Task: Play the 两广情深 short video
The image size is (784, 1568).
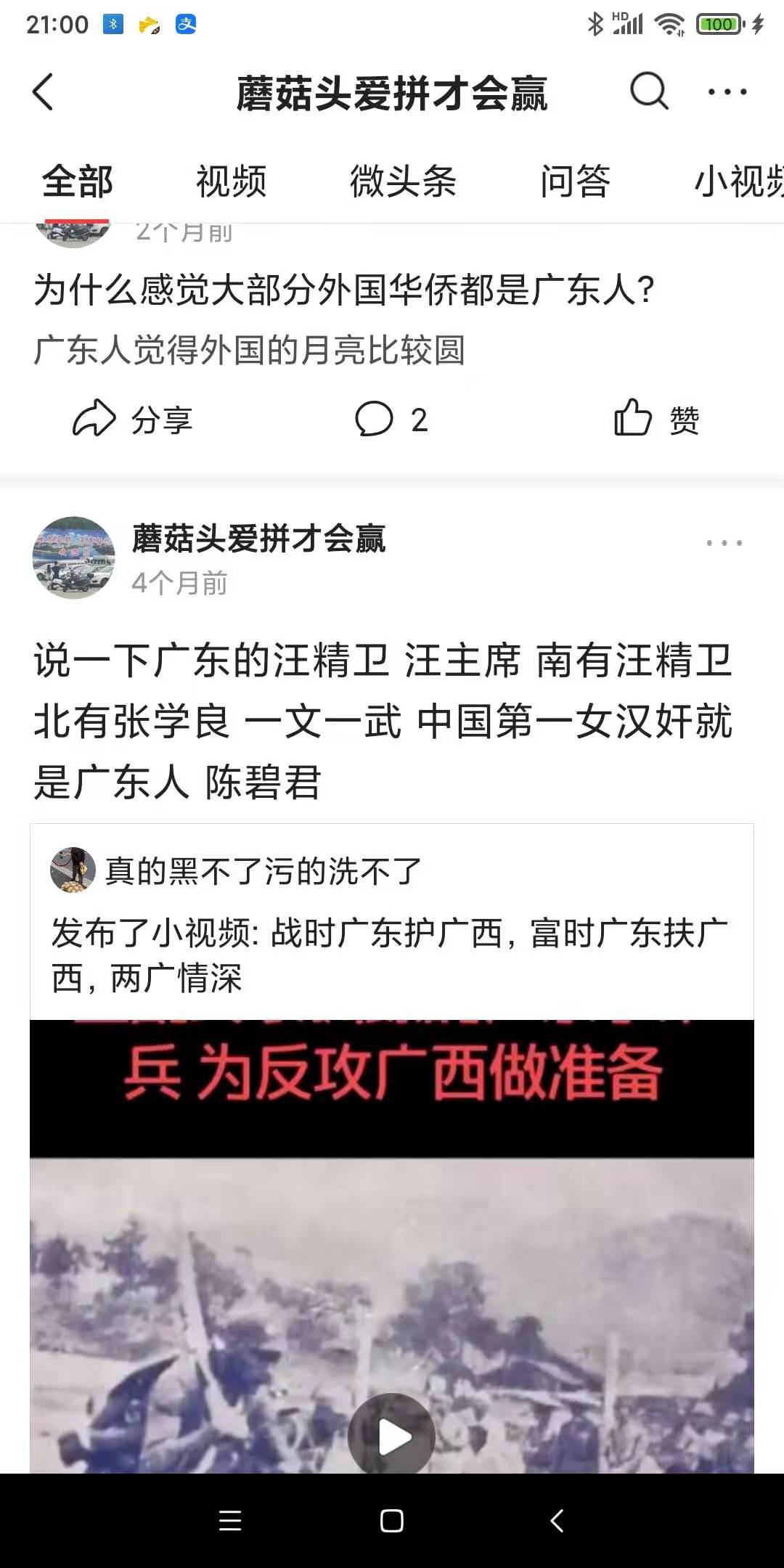Action: tap(391, 1436)
